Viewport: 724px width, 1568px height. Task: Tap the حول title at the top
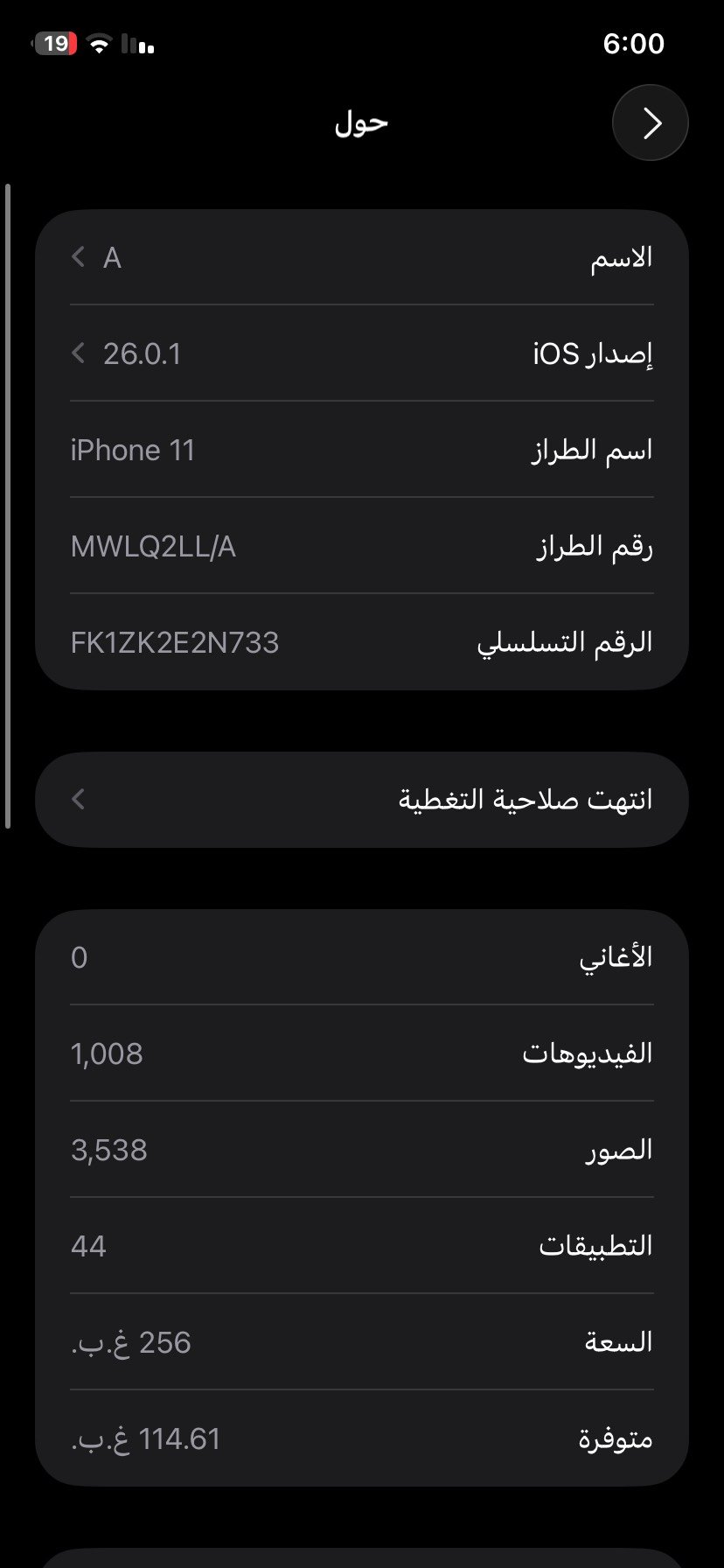(x=361, y=122)
